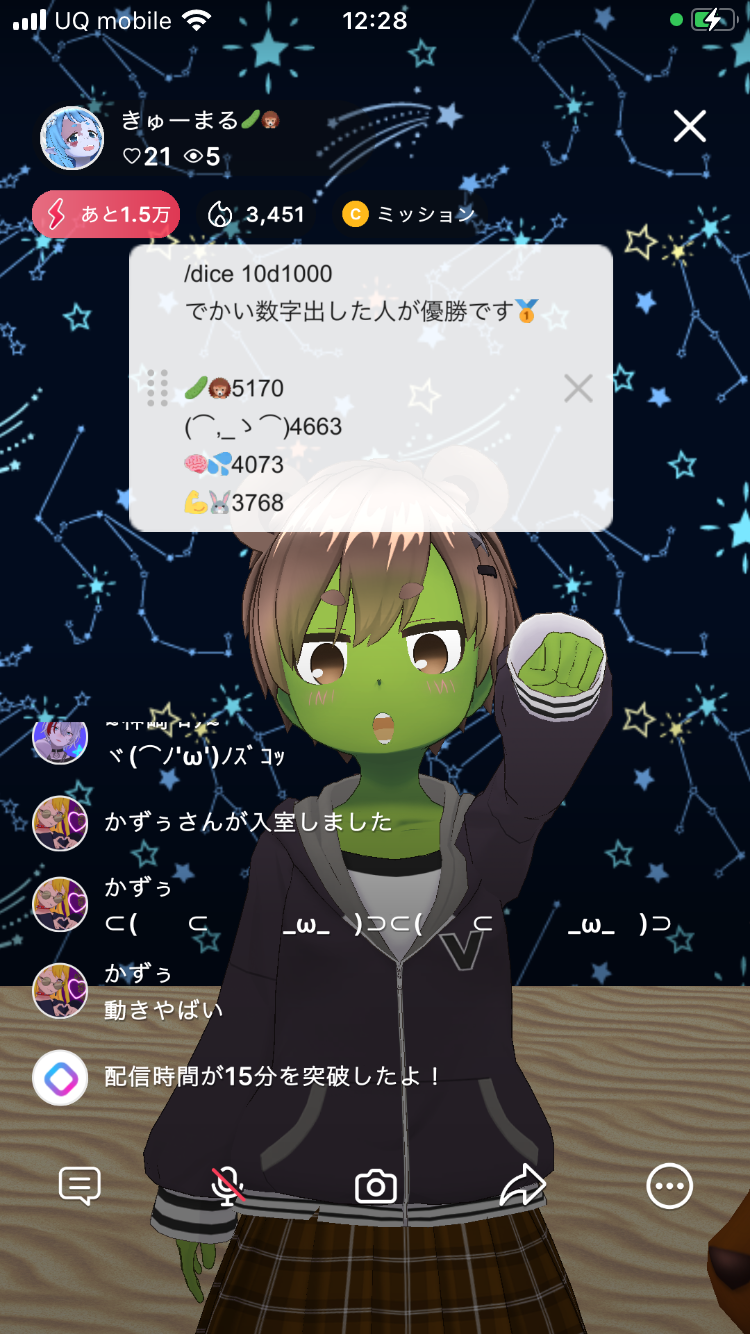This screenshot has width=750, height=1334.
Task: Toggle the muted microphone icon
Action: point(228,1186)
